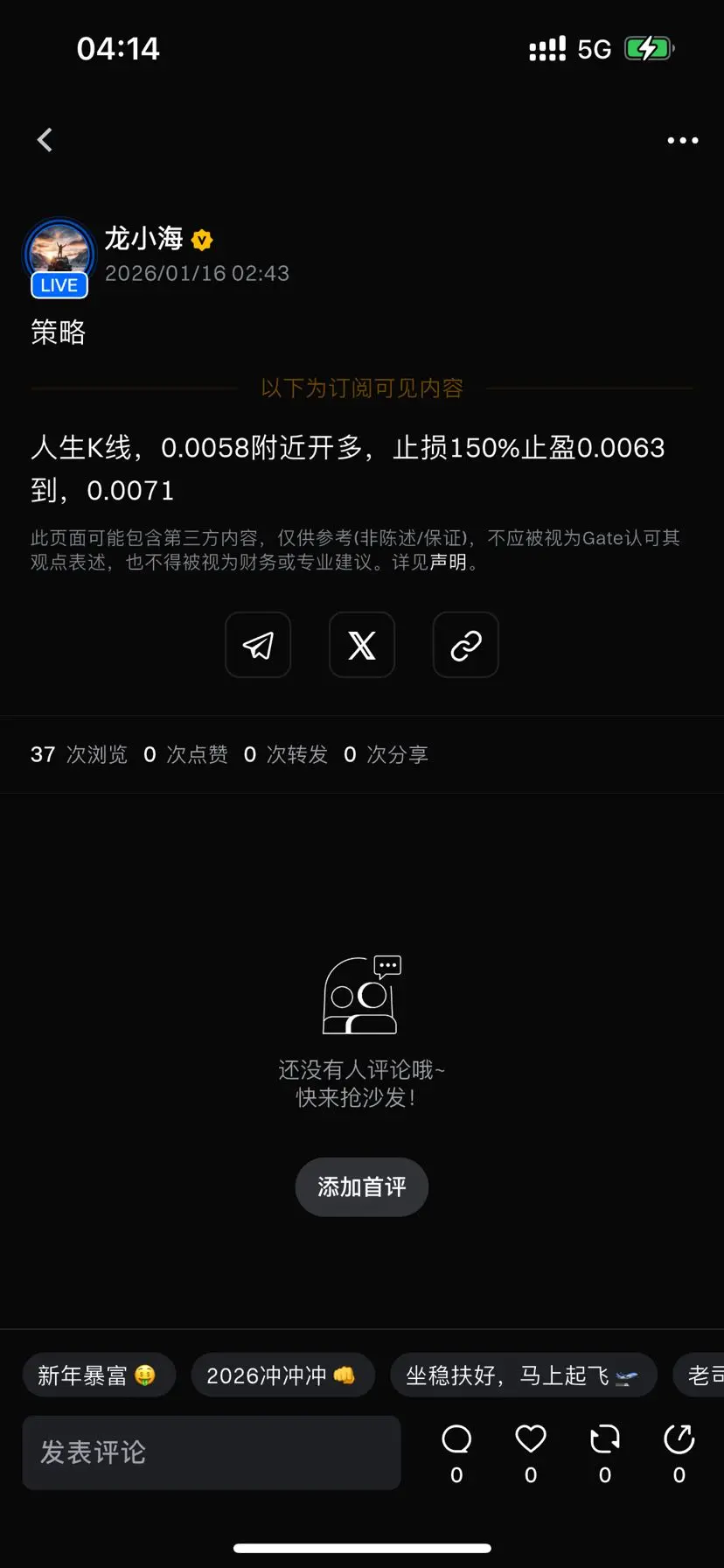Open the three-dot more options menu
This screenshot has width=724, height=1568.
point(682,140)
